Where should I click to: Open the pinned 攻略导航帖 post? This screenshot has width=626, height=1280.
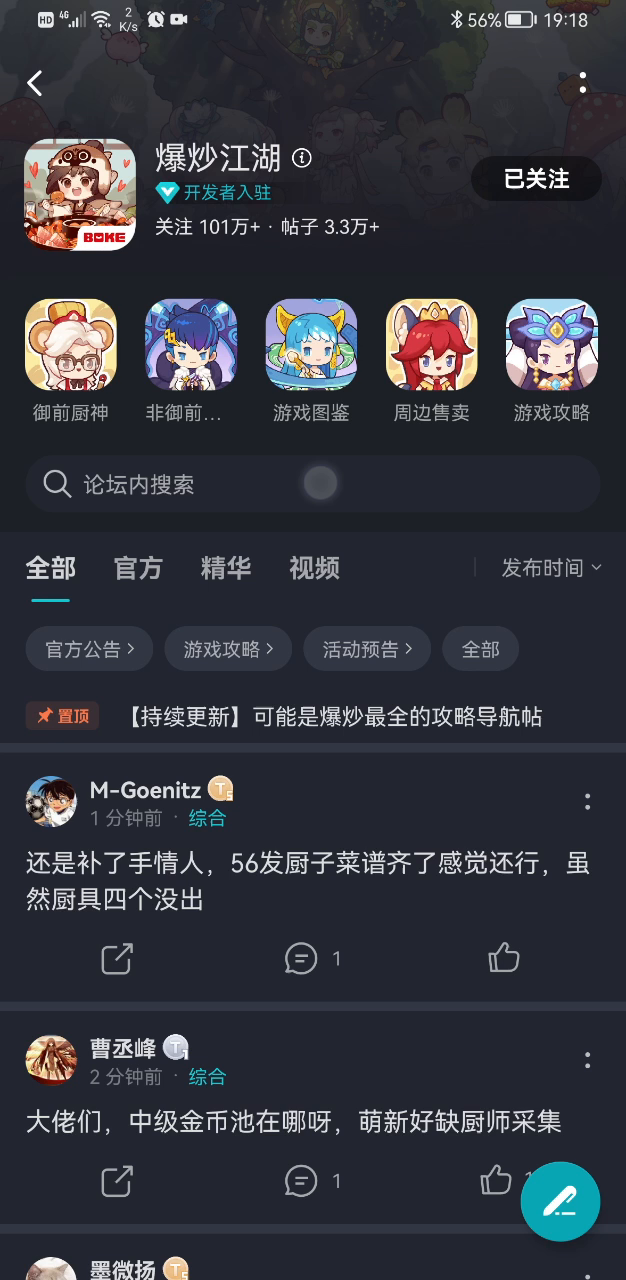tap(336, 716)
